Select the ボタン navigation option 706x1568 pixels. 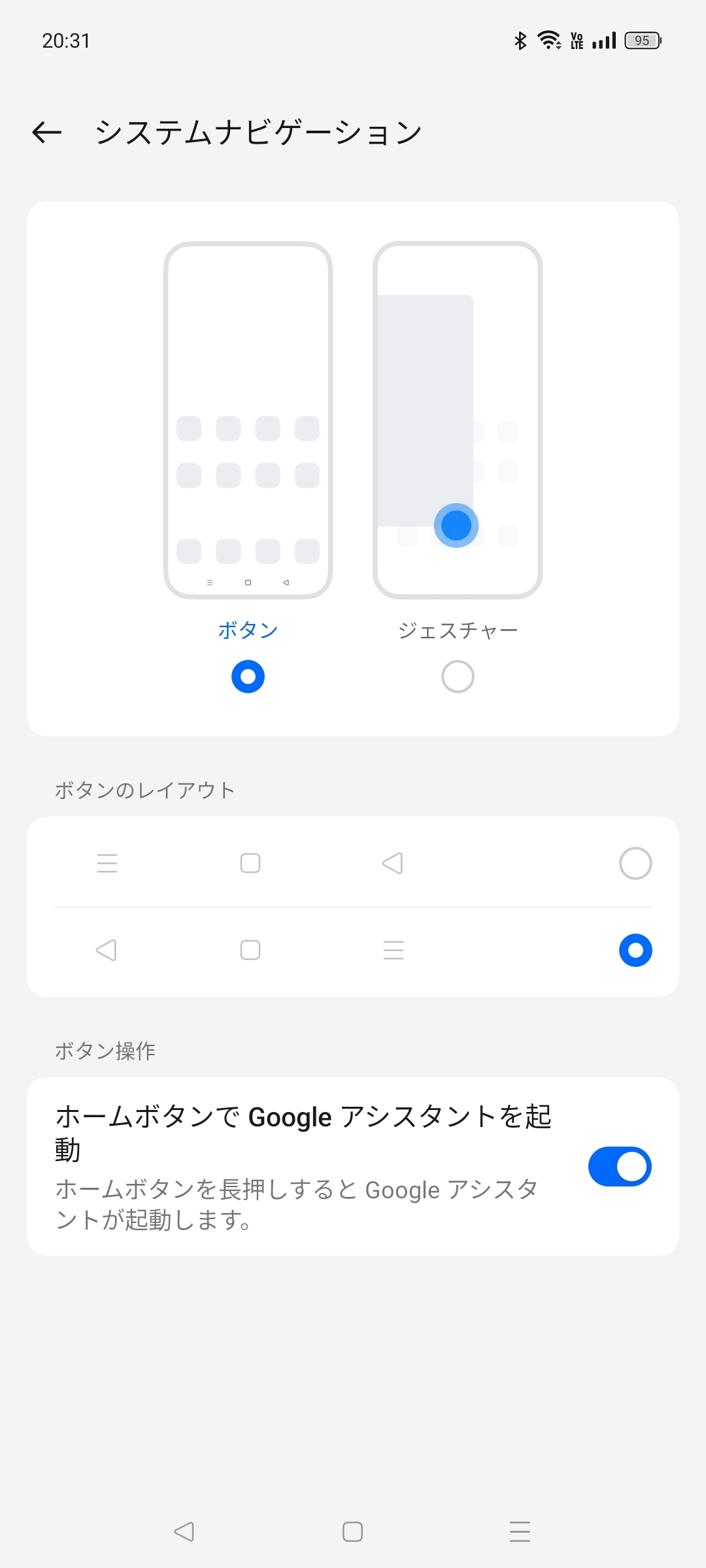coord(248,676)
